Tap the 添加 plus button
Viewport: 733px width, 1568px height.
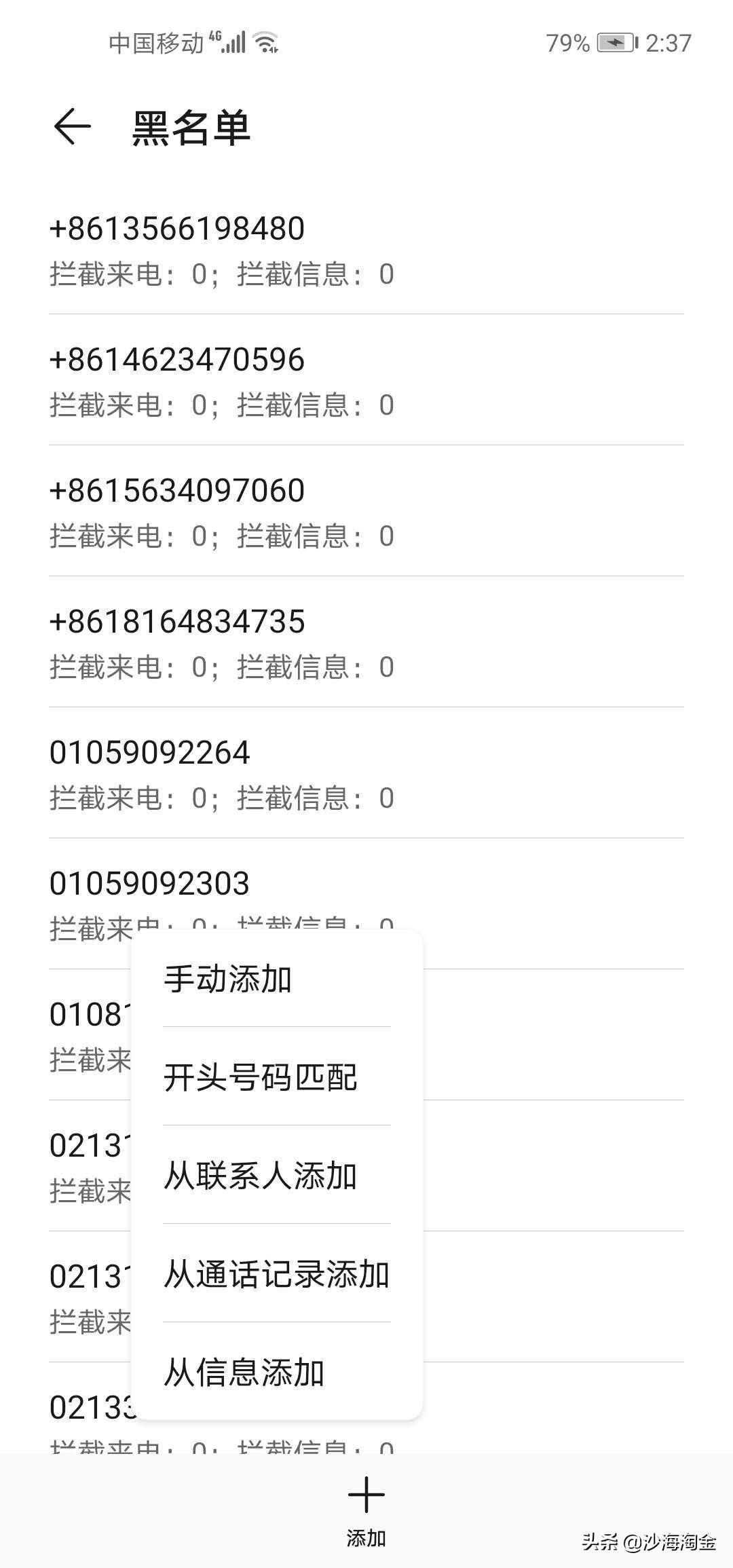(x=366, y=1504)
